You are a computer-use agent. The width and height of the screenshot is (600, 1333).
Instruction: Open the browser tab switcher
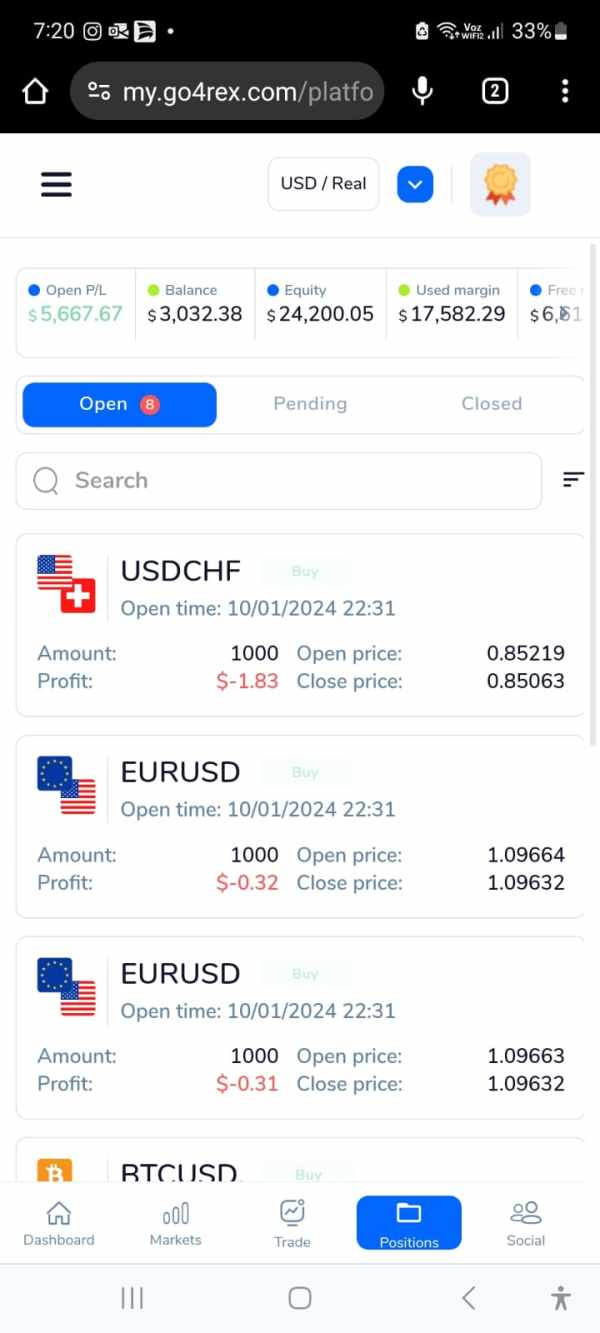click(494, 92)
